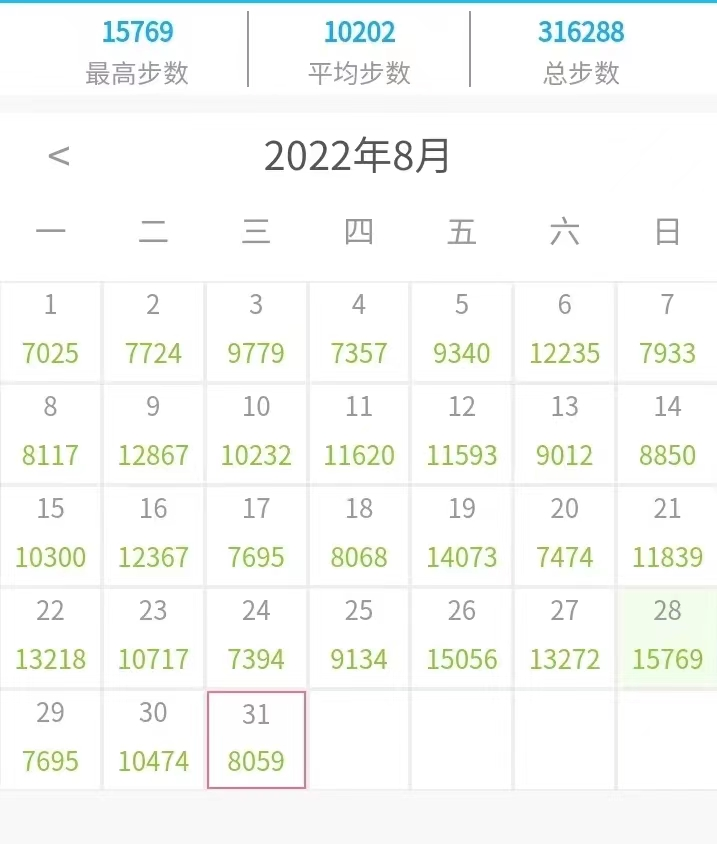Image resolution: width=717 pixels, height=844 pixels.
Task: Select August 6 with 12235 steps
Action: point(564,330)
